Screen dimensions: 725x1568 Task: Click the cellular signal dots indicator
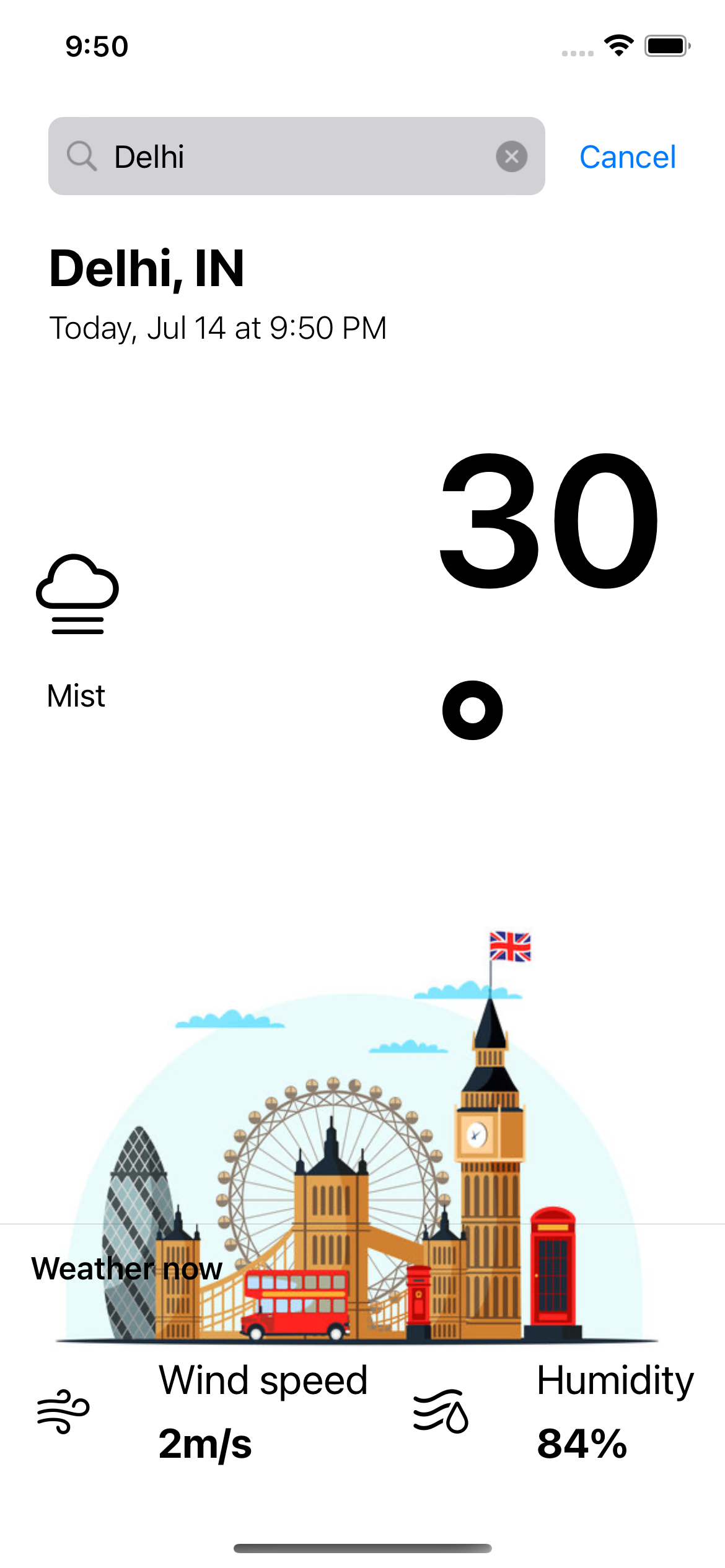[x=576, y=53]
